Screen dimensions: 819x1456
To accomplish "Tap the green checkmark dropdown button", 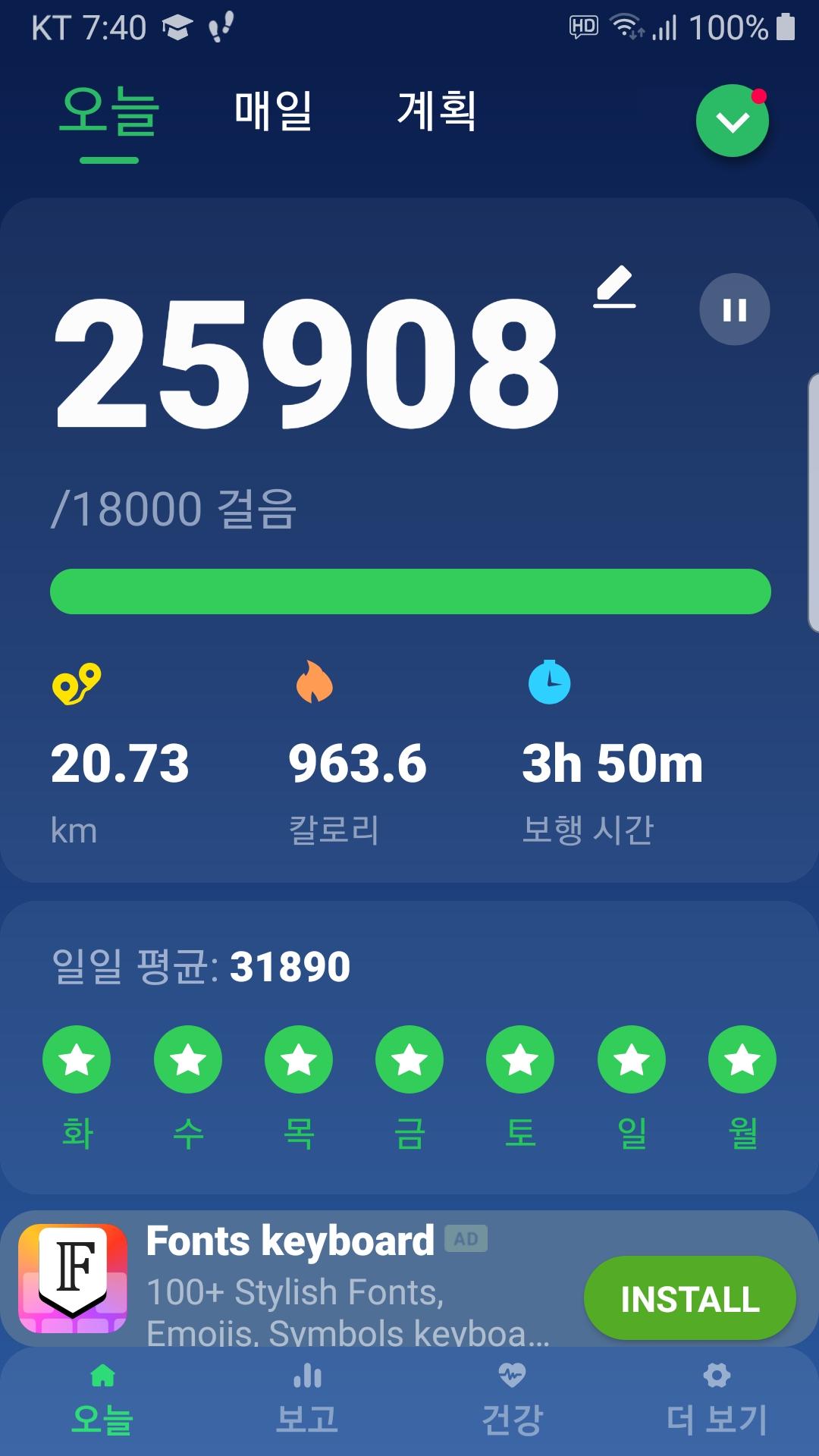I will point(733,121).
